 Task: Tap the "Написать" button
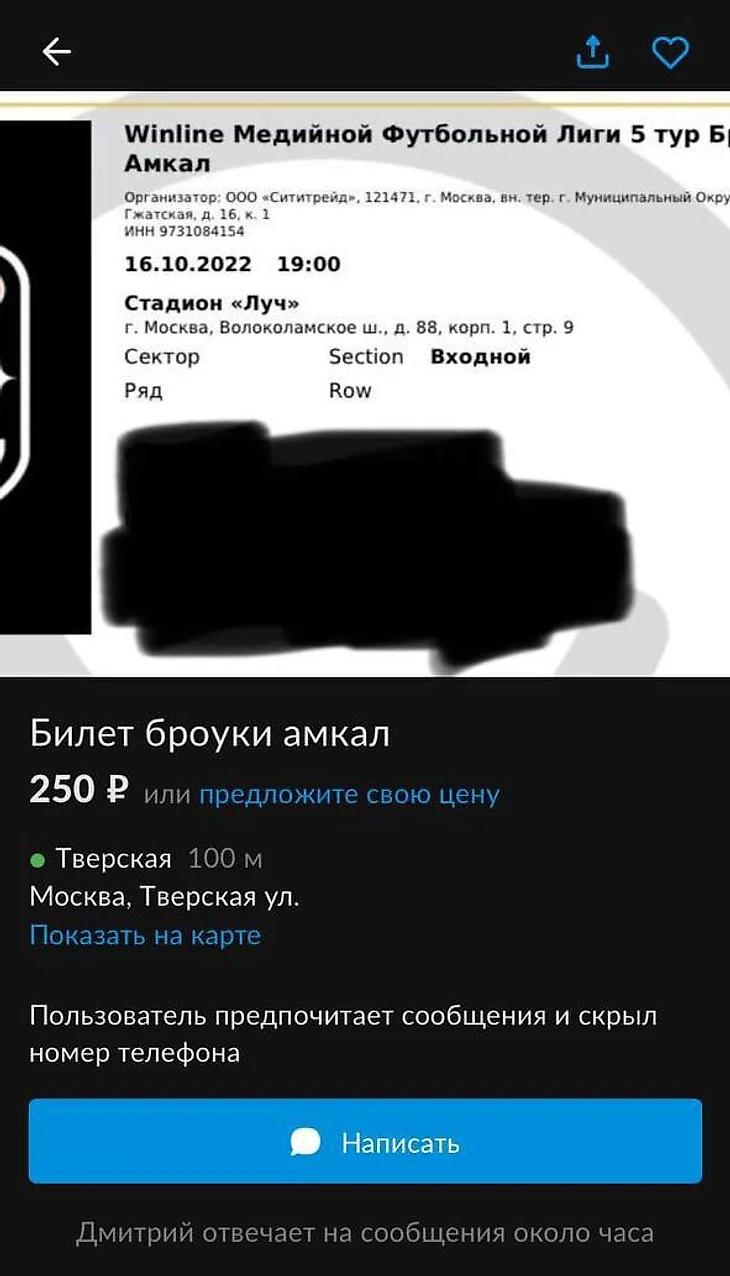click(365, 1142)
